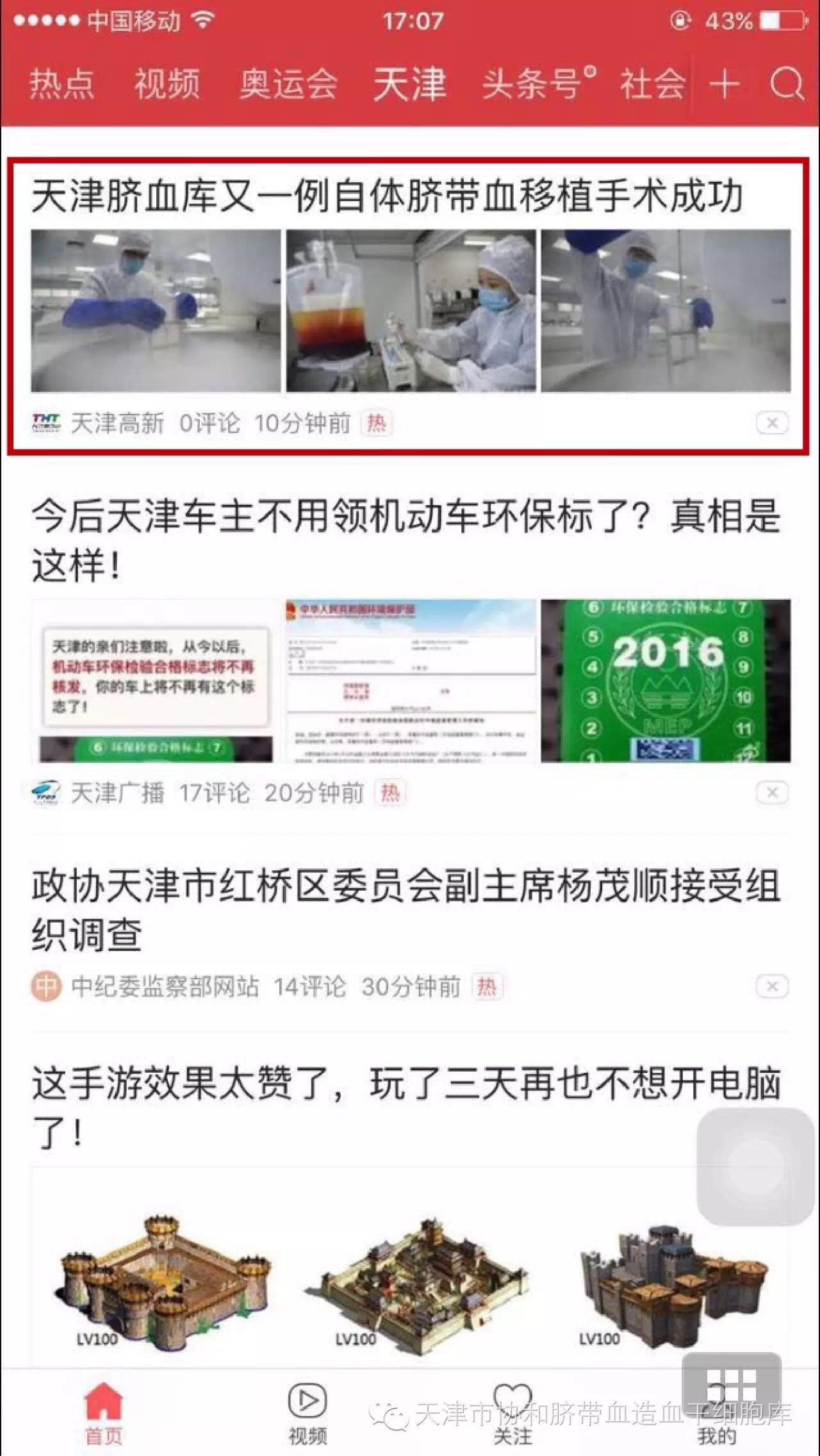Switch to the 关注 bottom tab

512,1414
